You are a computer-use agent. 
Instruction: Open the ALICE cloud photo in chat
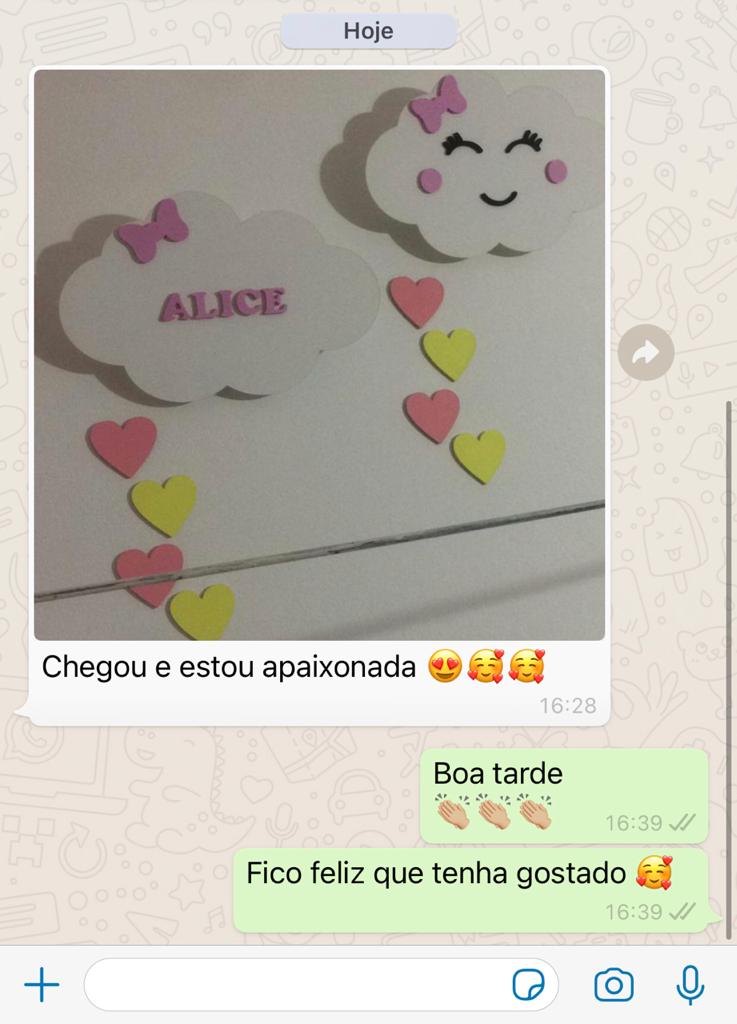click(x=319, y=354)
